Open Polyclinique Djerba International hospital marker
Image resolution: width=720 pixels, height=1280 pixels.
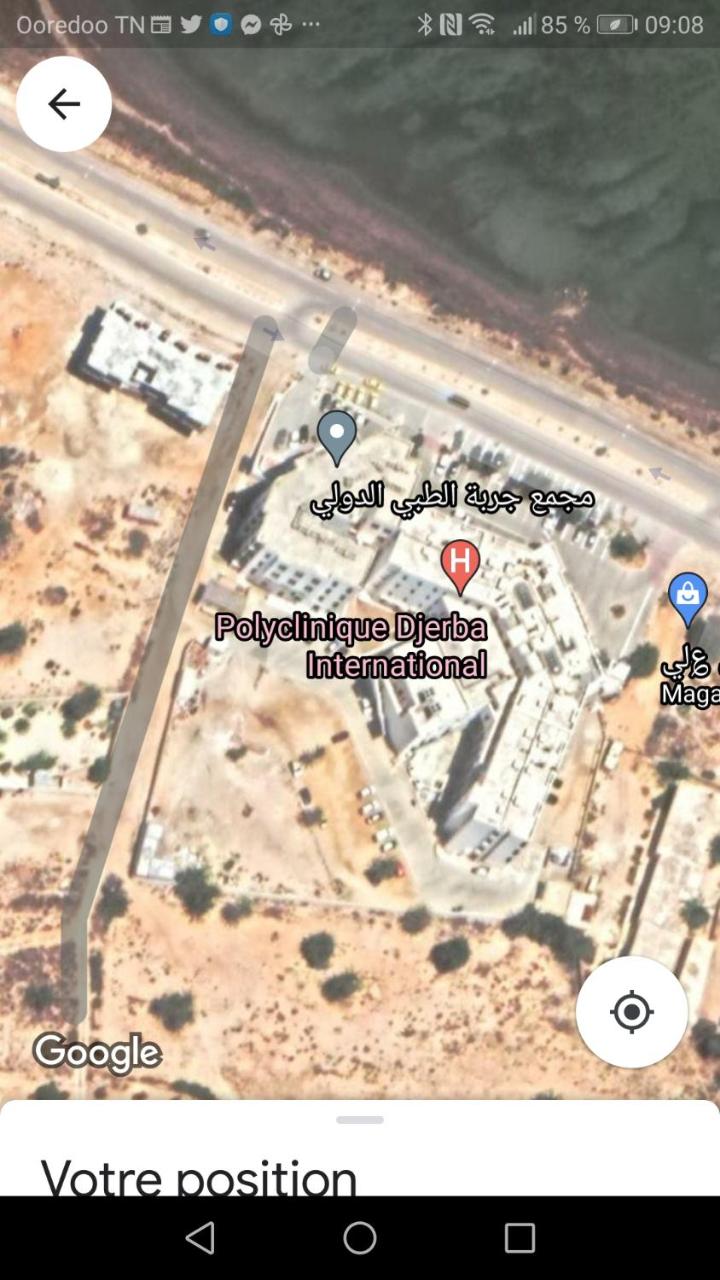[x=459, y=565]
